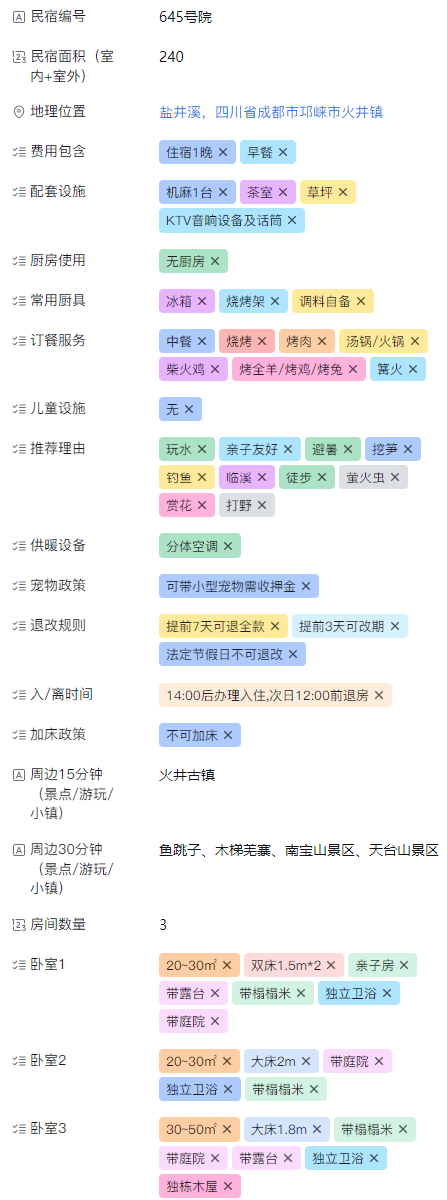Remove the 可带小型宠物需收押金 tag
The width and height of the screenshot is (447, 1200).
click(306, 586)
